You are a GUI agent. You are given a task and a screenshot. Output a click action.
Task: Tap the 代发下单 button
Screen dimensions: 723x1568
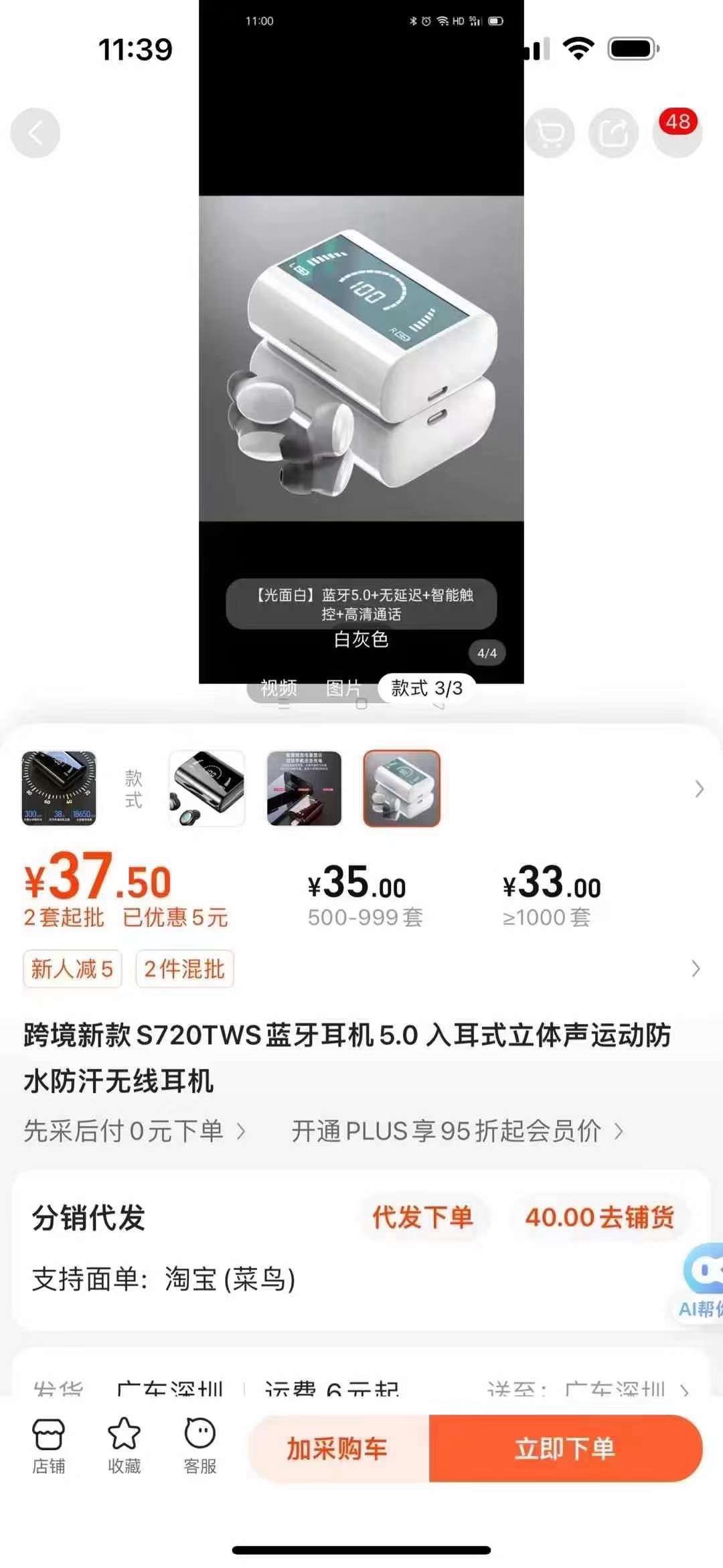click(x=422, y=1217)
